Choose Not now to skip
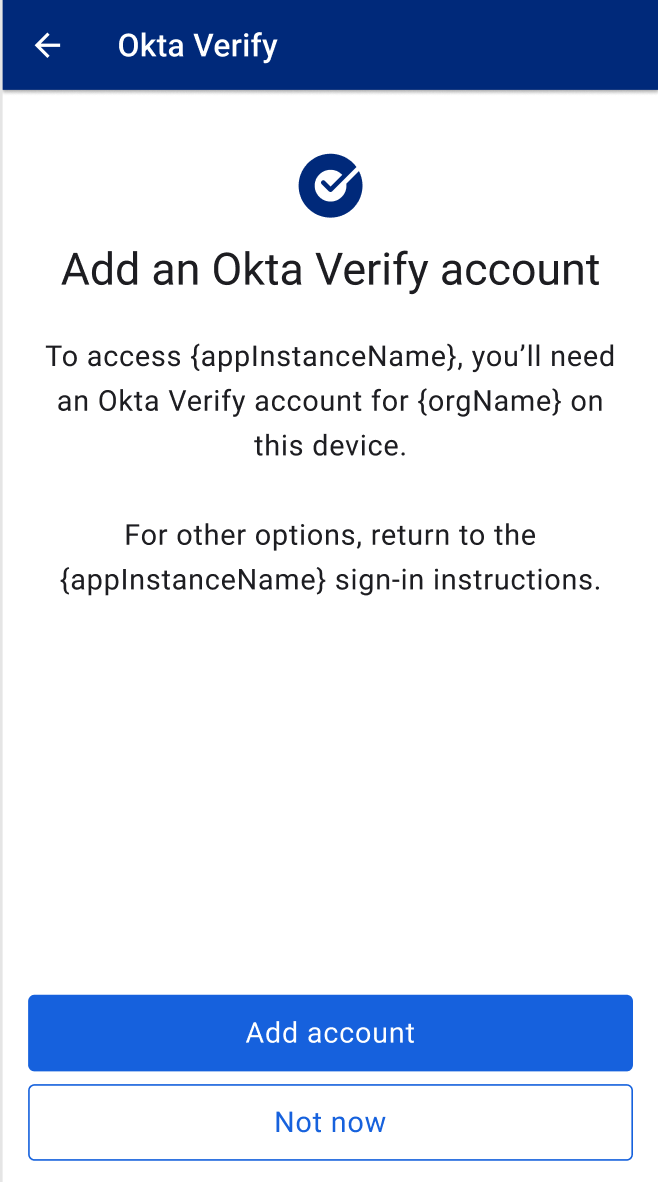Screen dimensions: 658x1182 [x=330, y=1122]
